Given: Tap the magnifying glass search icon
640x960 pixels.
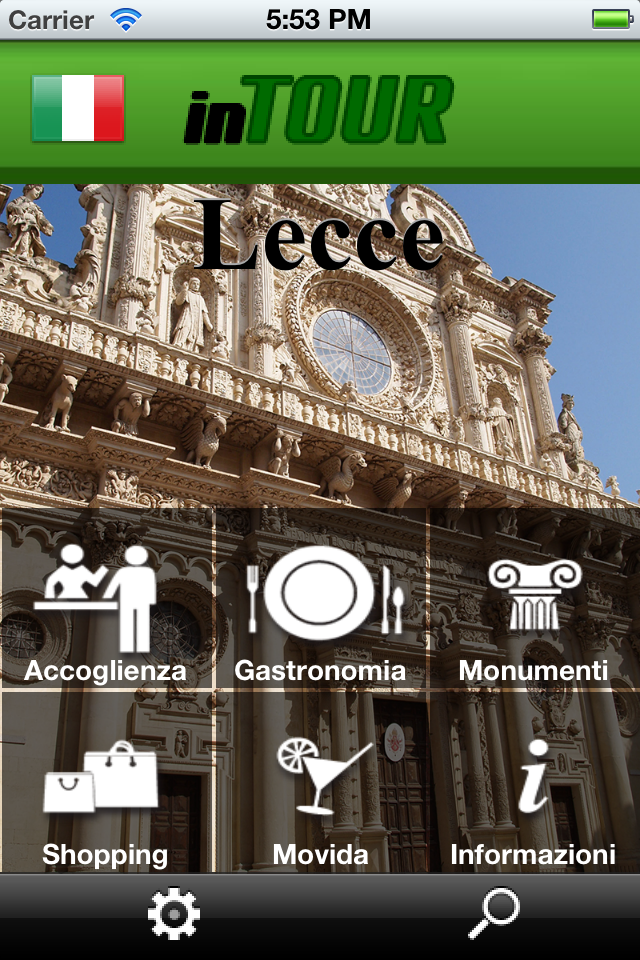Looking at the screenshot, I should tap(494, 914).
